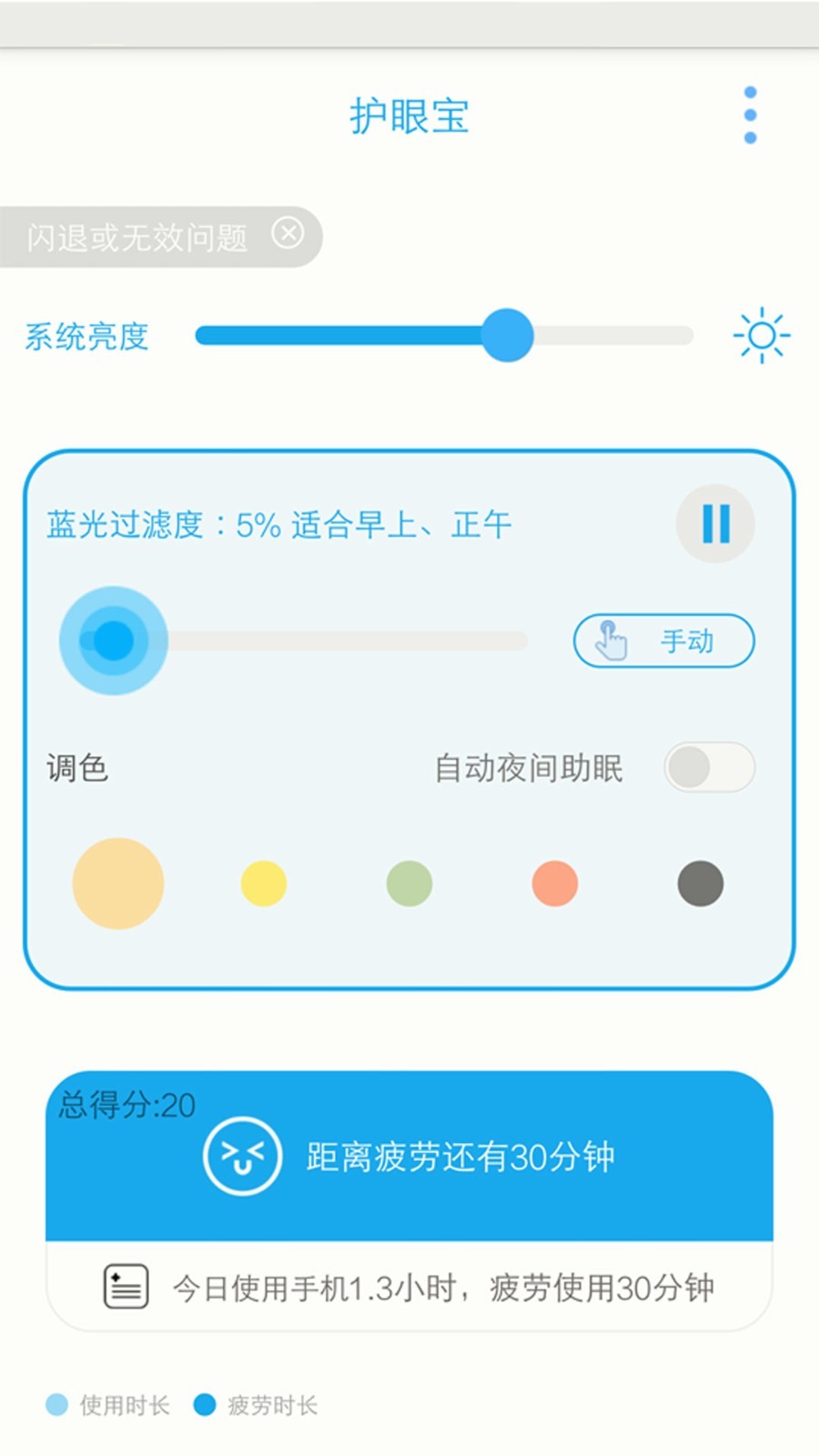Select the yellow tint swatch

[263, 884]
